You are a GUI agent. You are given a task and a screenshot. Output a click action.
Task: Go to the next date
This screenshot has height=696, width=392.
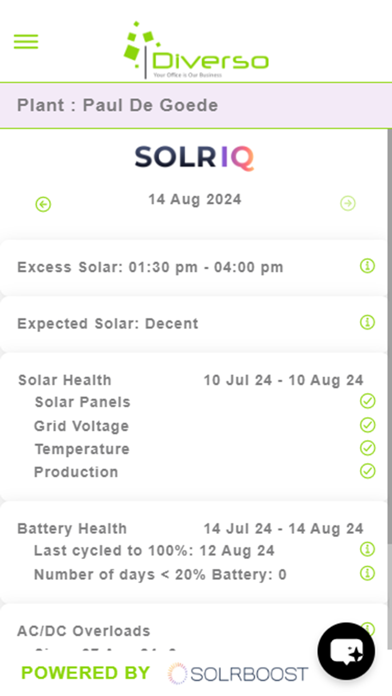pos(348,203)
